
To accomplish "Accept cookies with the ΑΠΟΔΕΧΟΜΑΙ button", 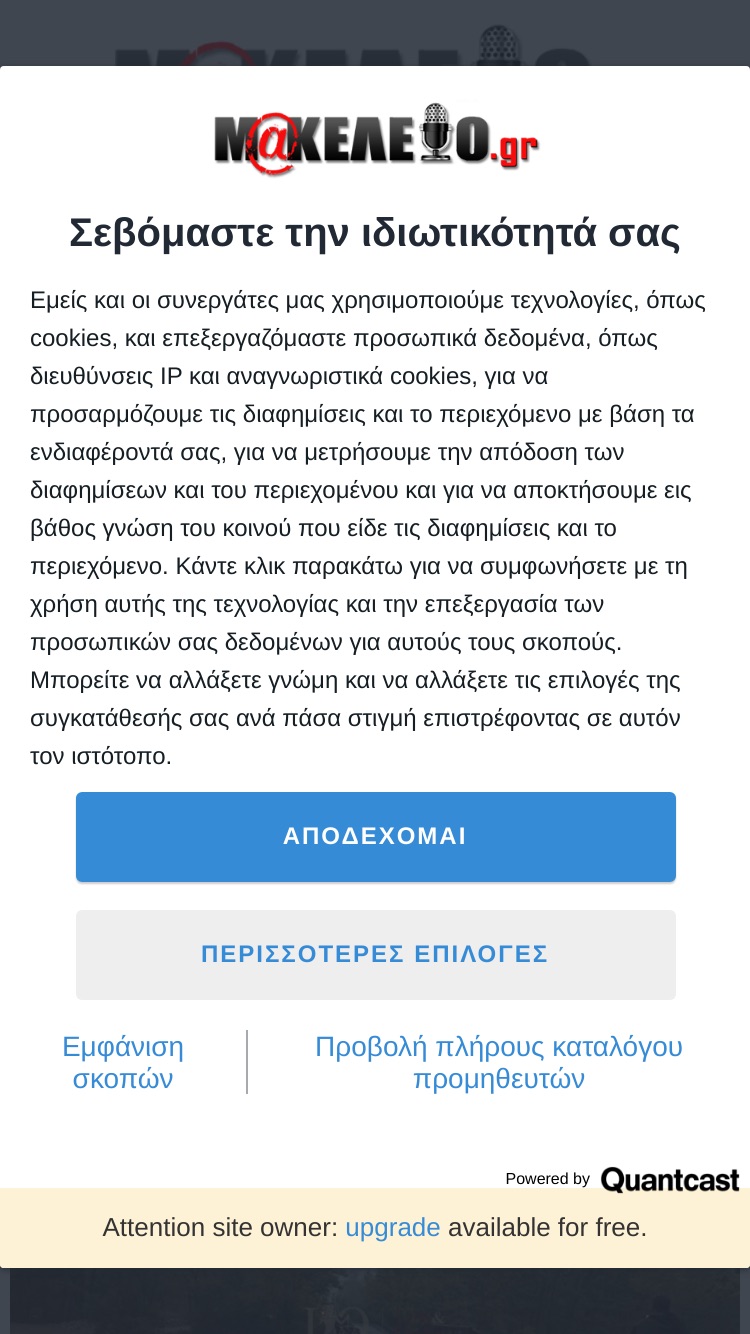I will [375, 837].
